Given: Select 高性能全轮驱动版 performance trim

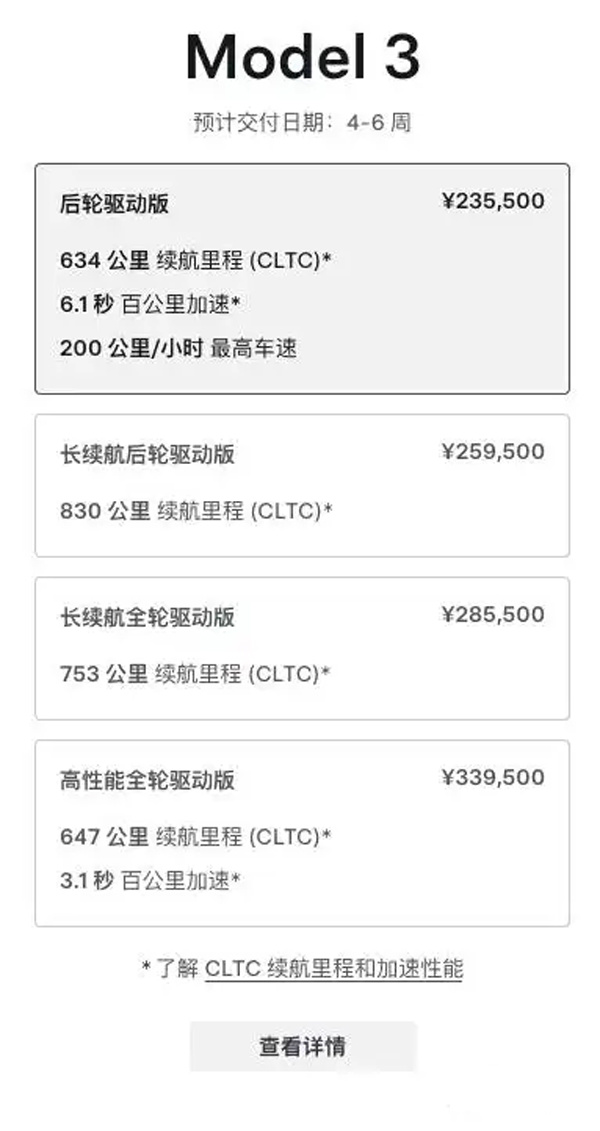Looking at the screenshot, I should [302, 832].
